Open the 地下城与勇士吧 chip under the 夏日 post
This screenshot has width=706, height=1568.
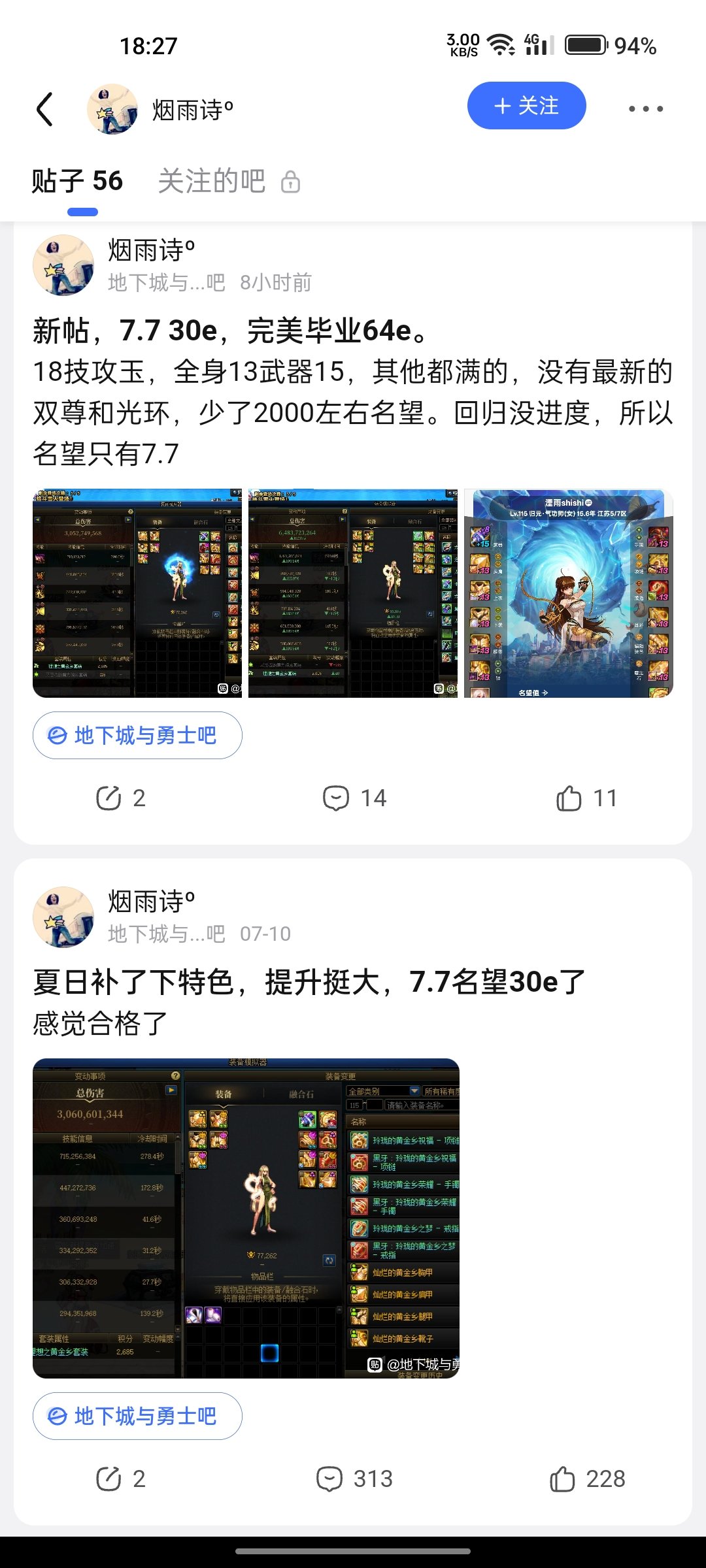(137, 1416)
